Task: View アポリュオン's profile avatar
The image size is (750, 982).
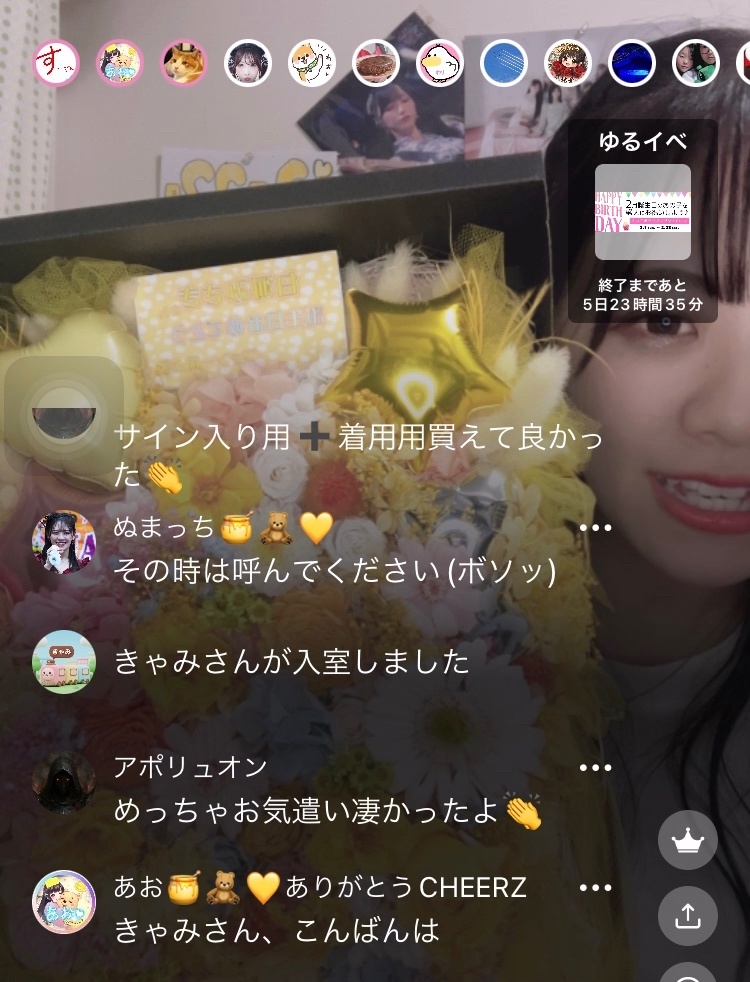Action: (64, 782)
